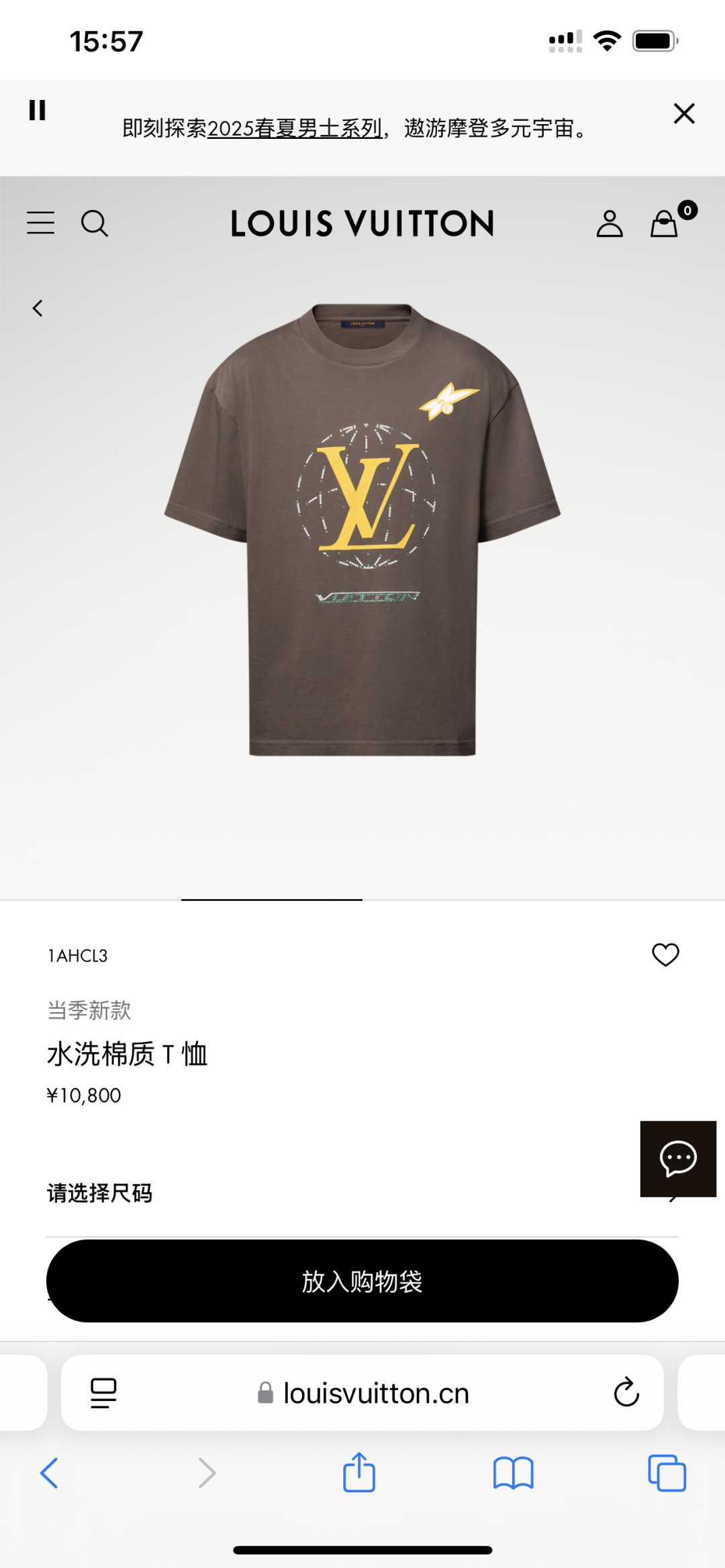Open the 2025春夏男士系列 link

pos(294,127)
